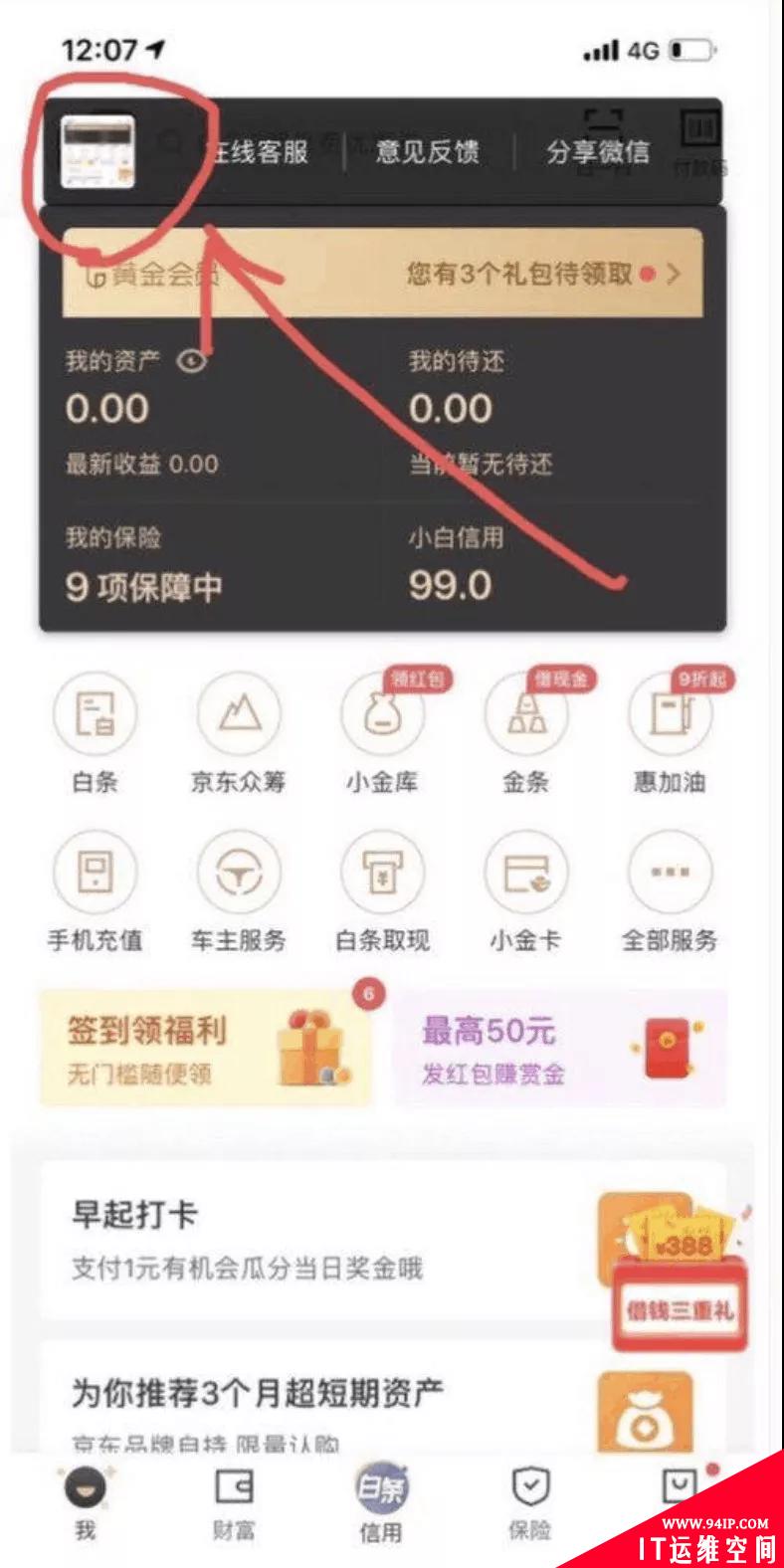Viewport: 784px width, 1568px height.
Task: Open the 签到领福利 check-in banner
Action: point(205,1049)
